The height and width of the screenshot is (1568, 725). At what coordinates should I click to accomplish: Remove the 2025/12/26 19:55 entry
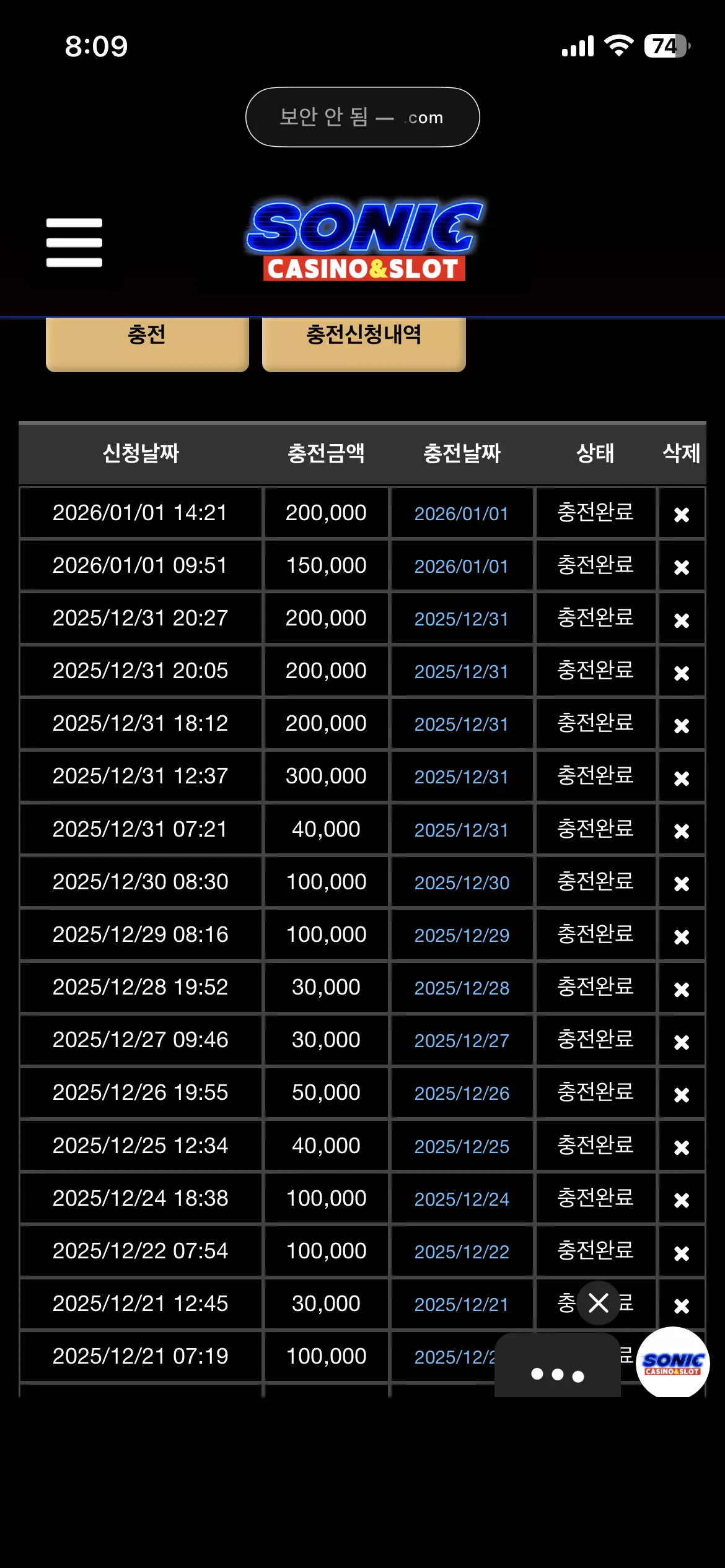(682, 1094)
